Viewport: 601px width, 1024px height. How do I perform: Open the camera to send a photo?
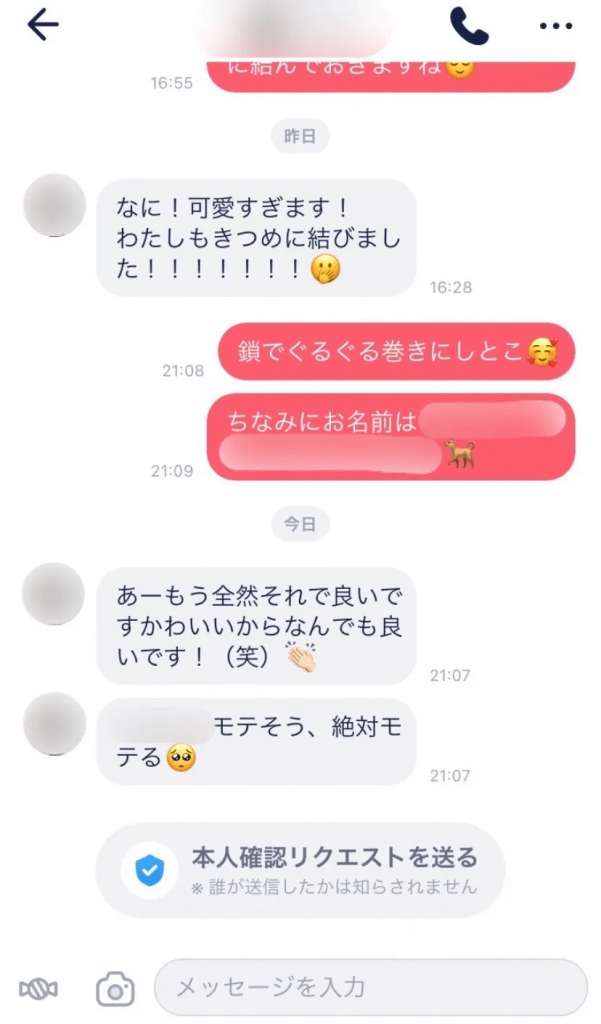tap(115, 989)
